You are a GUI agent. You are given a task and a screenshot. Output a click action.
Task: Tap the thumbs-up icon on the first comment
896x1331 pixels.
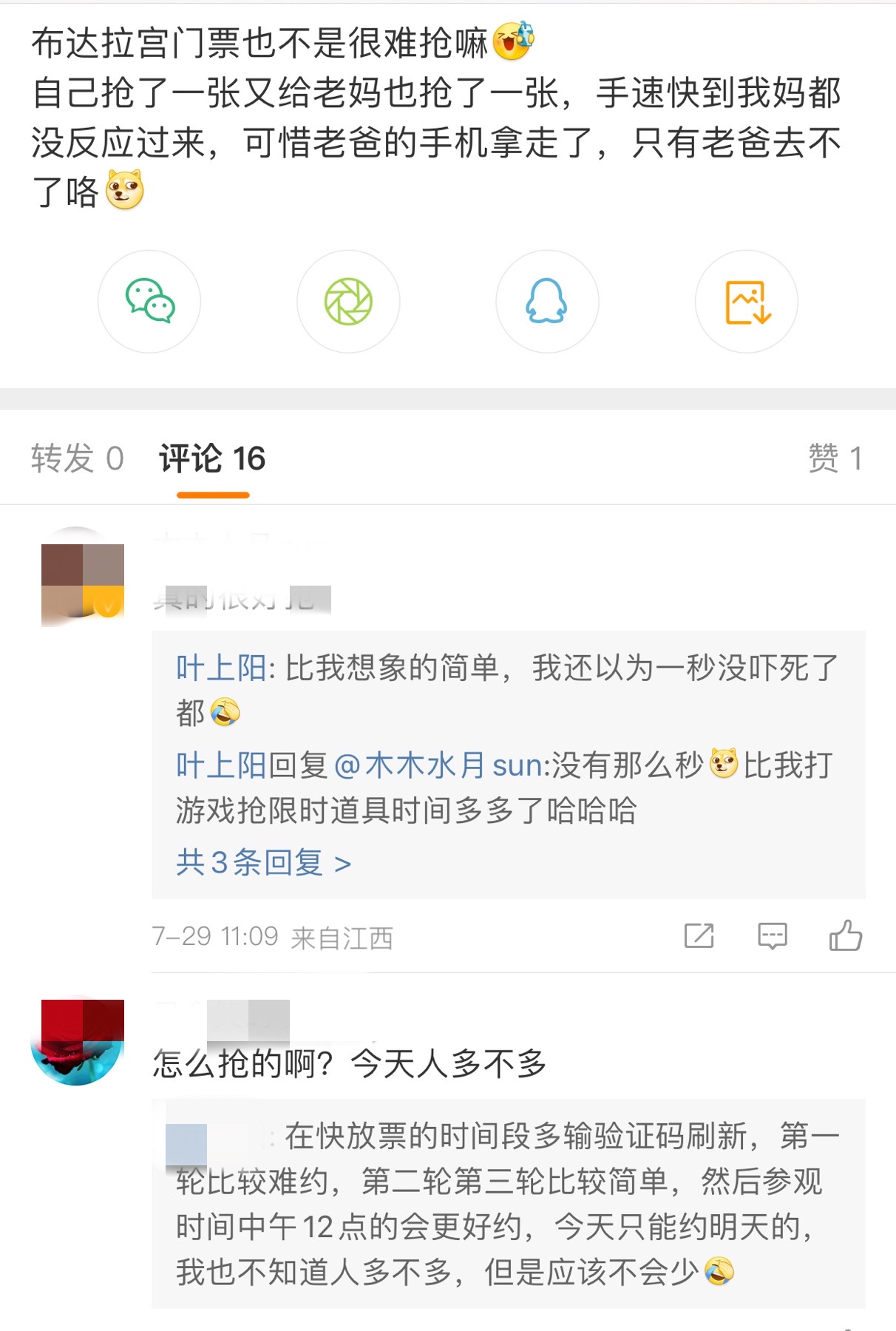(847, 937)
